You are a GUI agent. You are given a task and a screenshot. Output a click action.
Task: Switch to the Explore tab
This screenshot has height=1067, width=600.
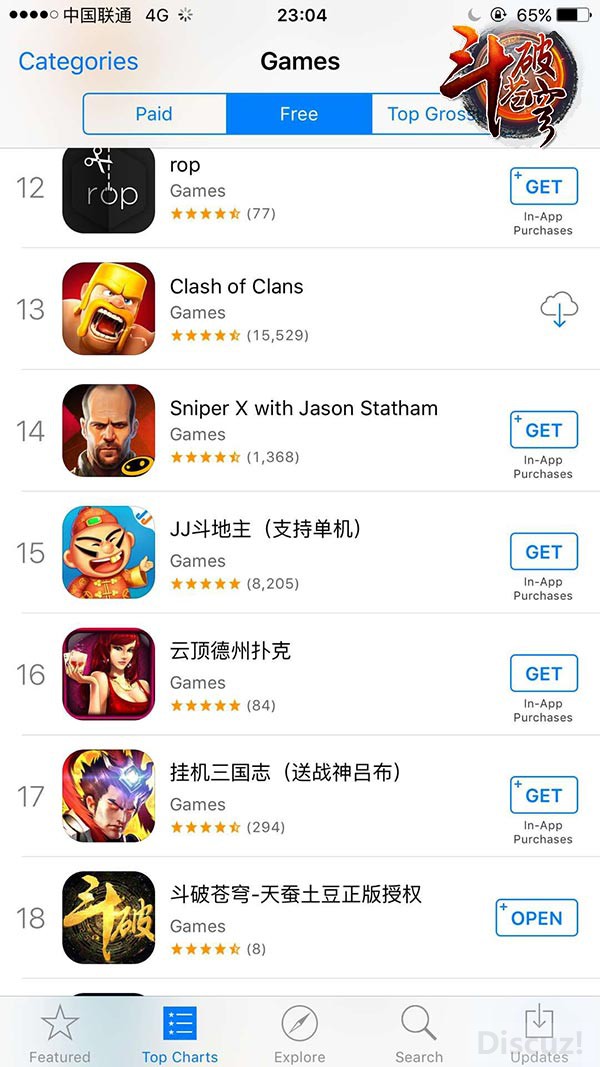point(299,1033)
